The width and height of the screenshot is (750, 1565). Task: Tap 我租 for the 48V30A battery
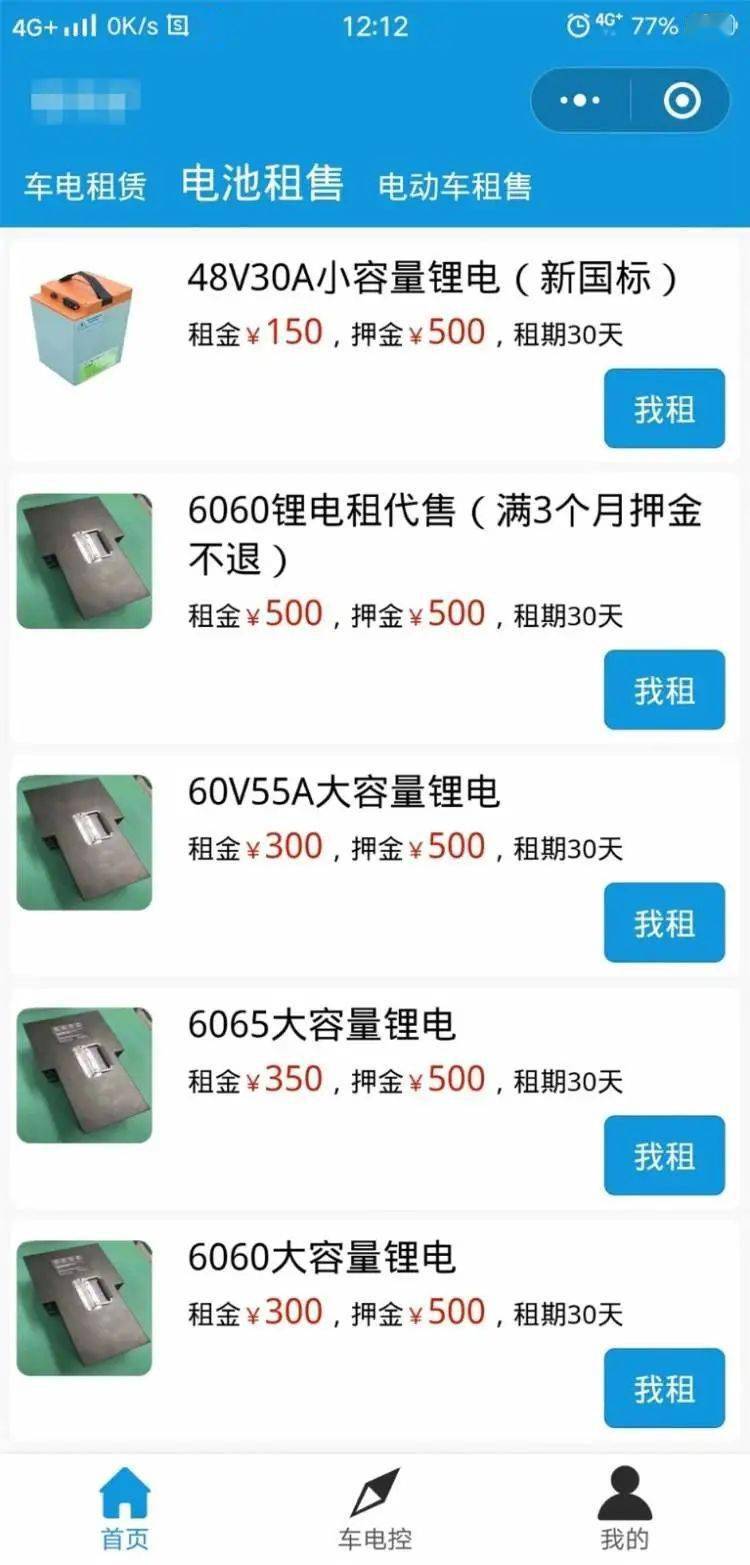[x=664, y=408]
